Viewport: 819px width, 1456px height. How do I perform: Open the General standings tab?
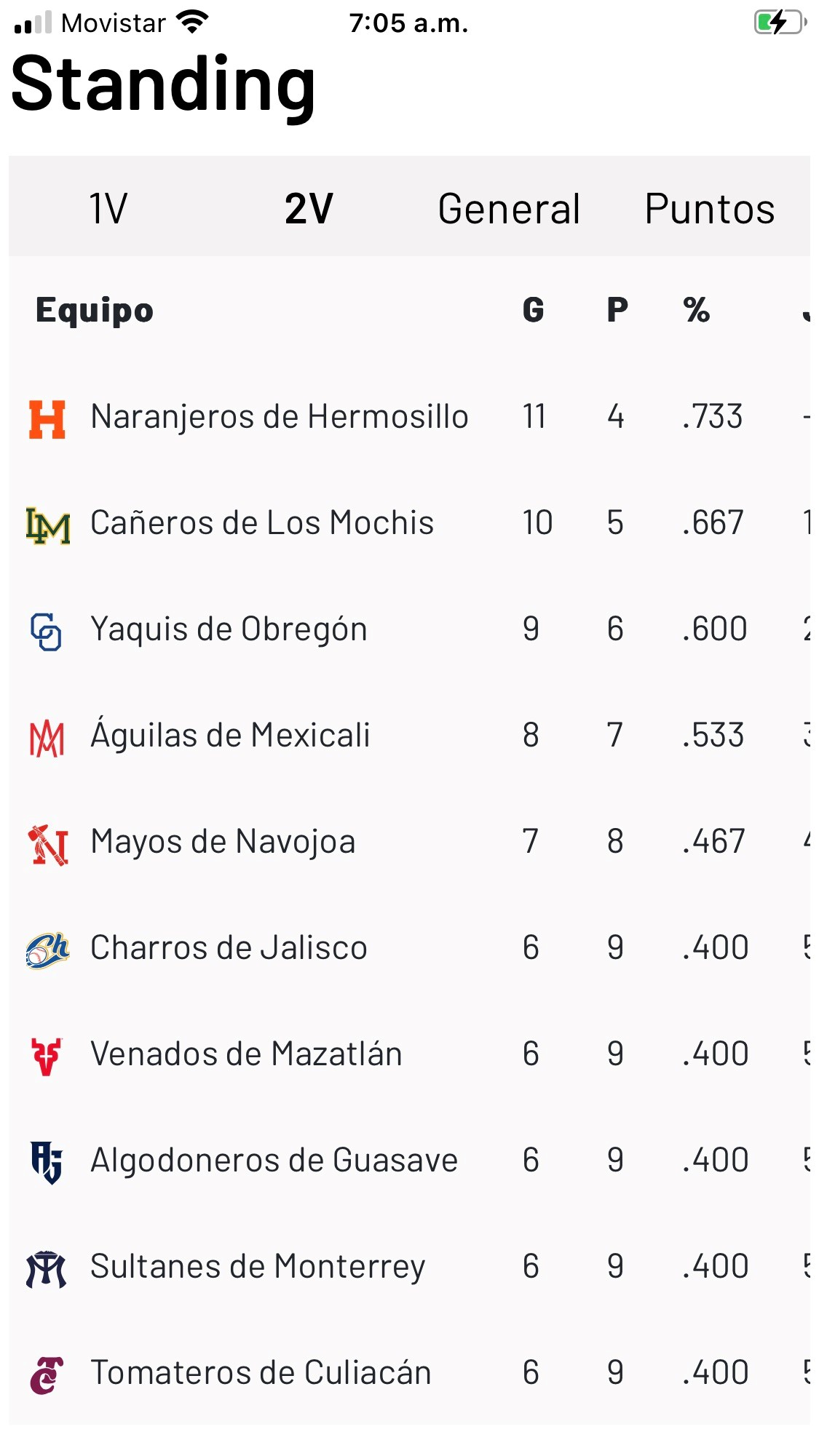pyautogui.click(x=509, y=209)
